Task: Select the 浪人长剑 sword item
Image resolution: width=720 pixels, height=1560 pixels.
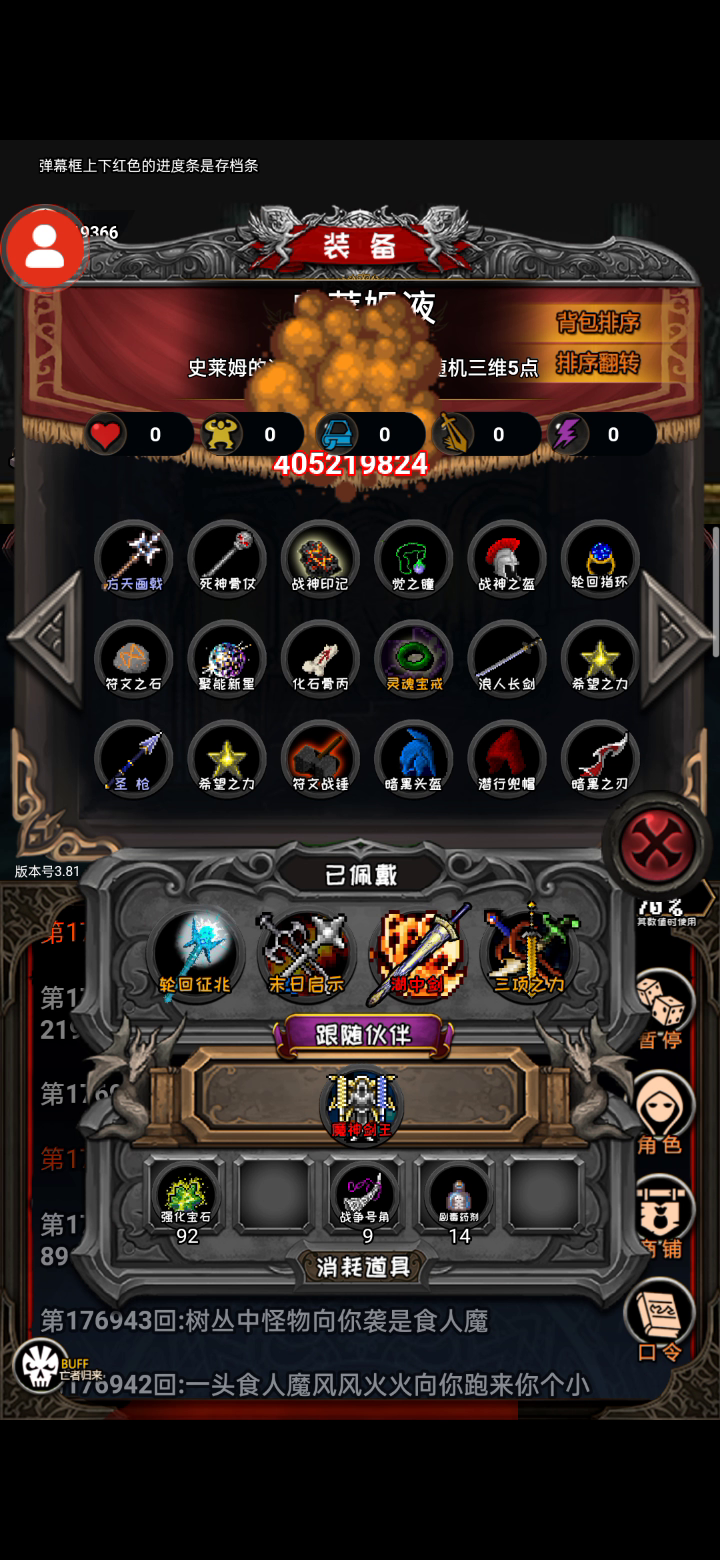Action: 507,659
